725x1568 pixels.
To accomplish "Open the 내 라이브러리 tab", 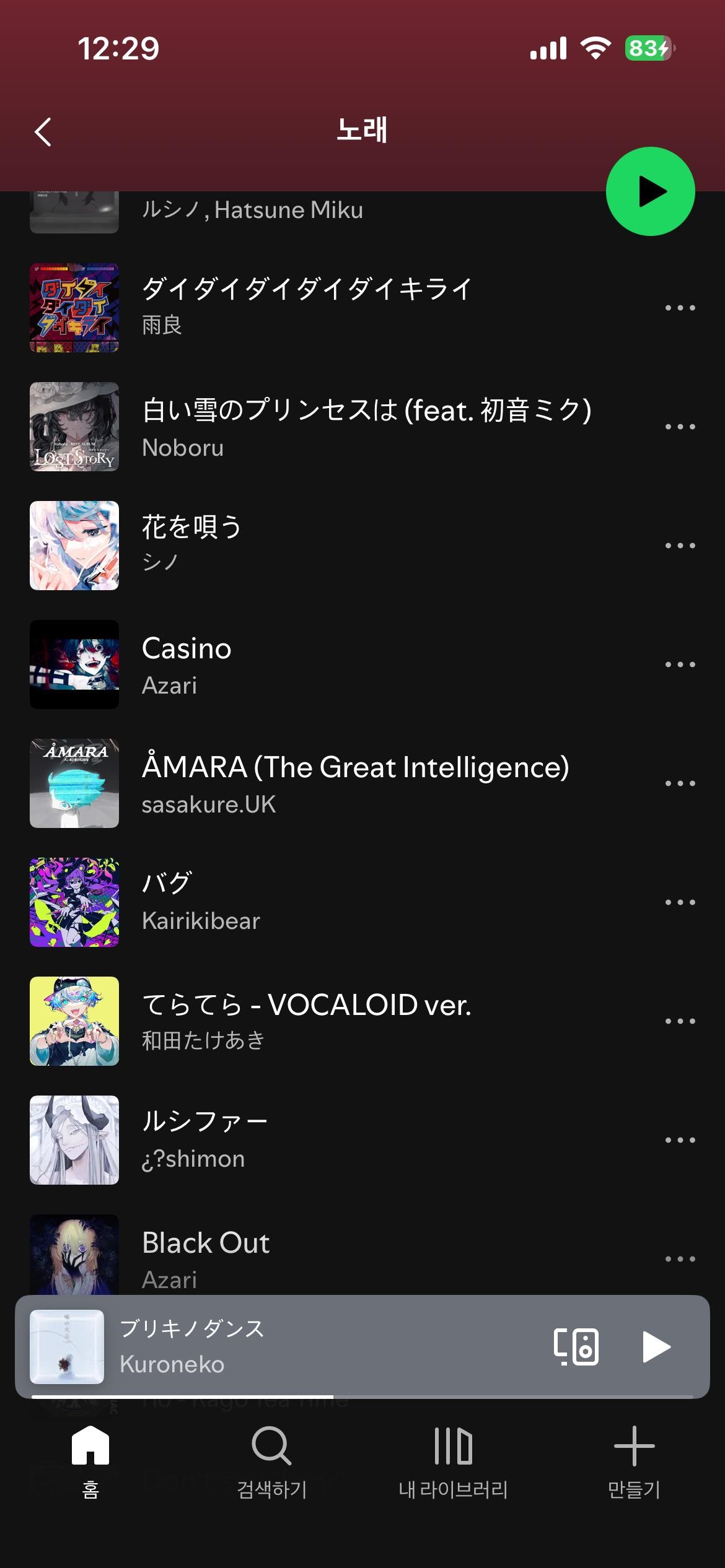I will point(453,1461).
